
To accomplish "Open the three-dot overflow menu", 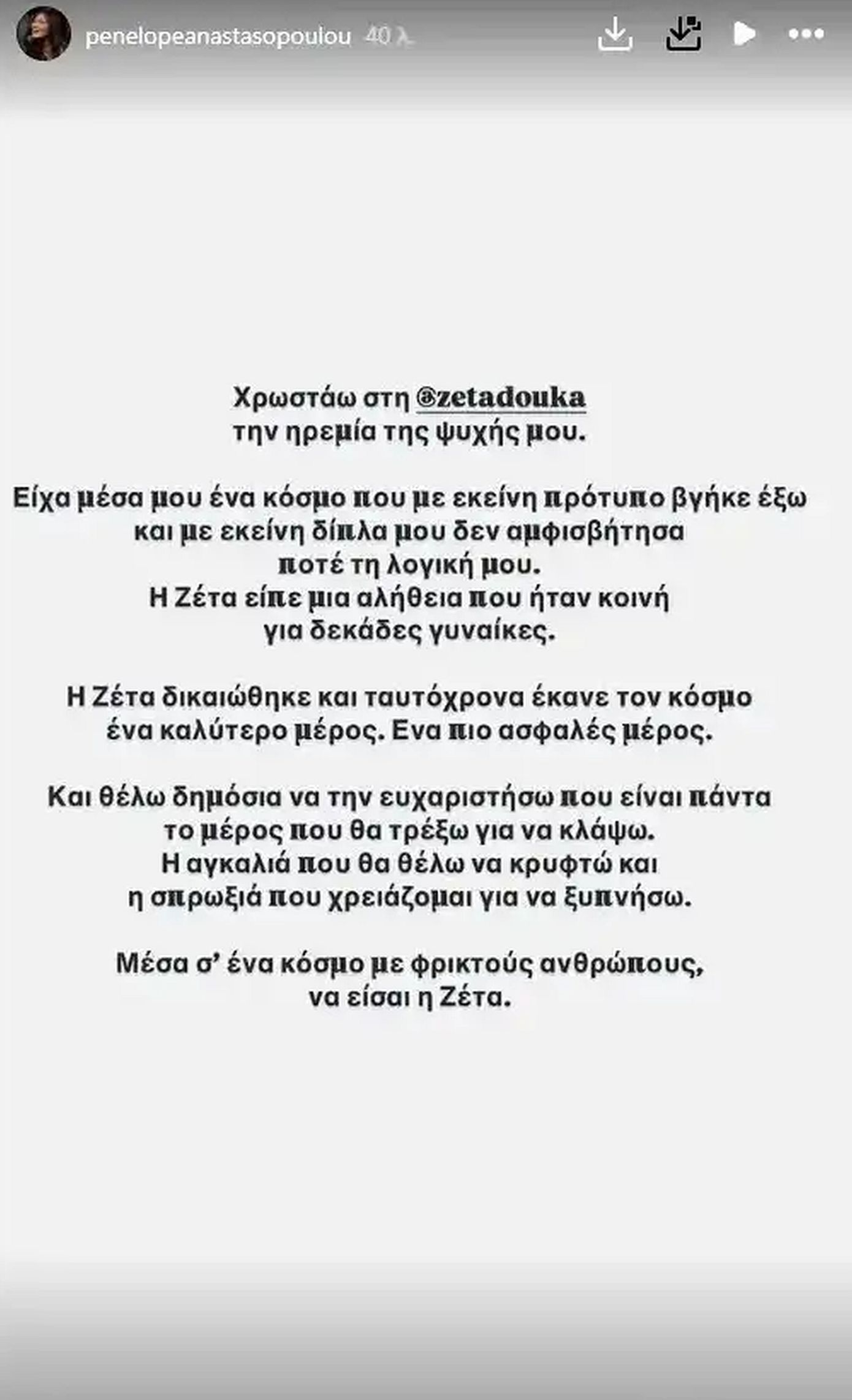I will coord(806,34).
